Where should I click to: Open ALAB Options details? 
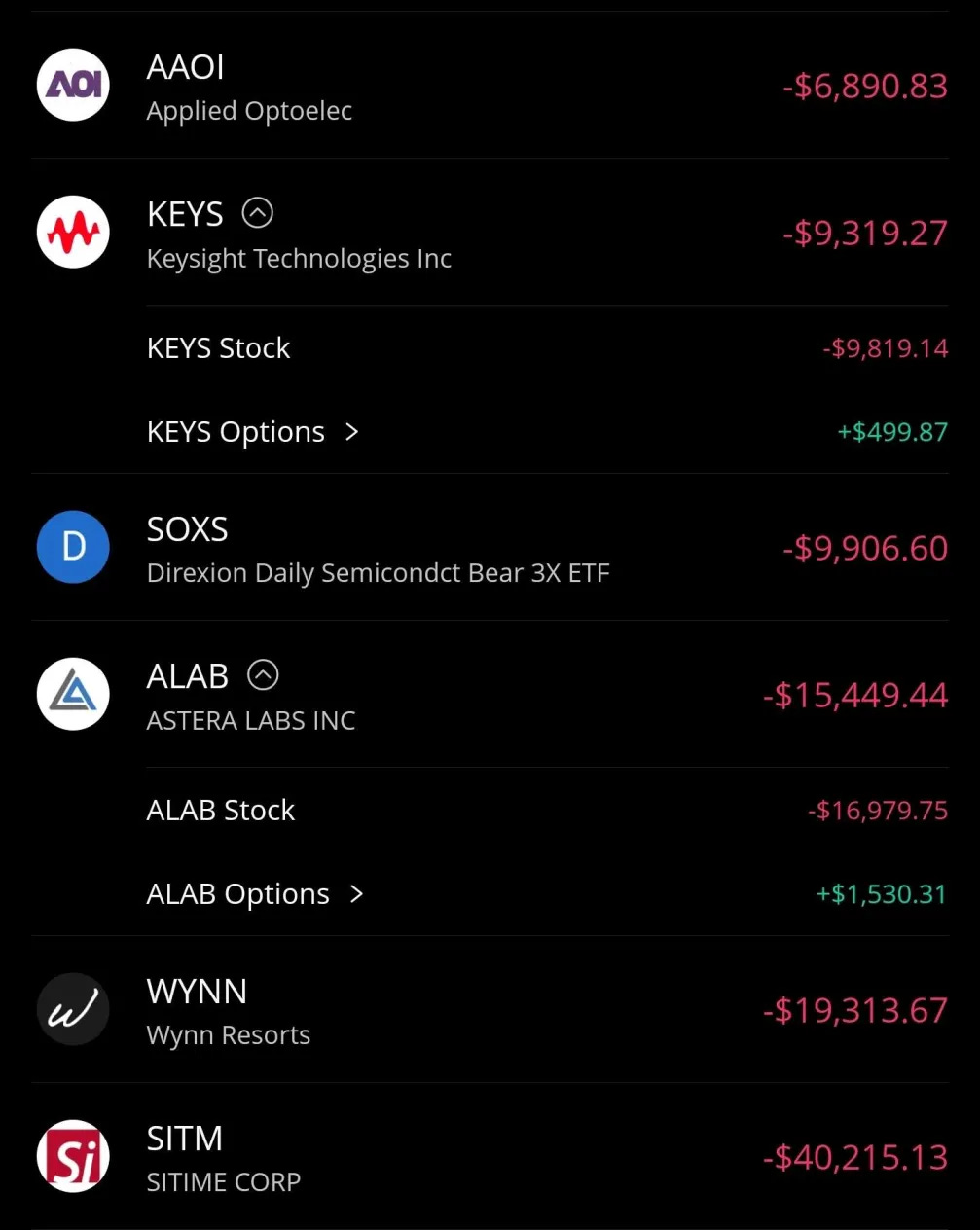(490, 893)
